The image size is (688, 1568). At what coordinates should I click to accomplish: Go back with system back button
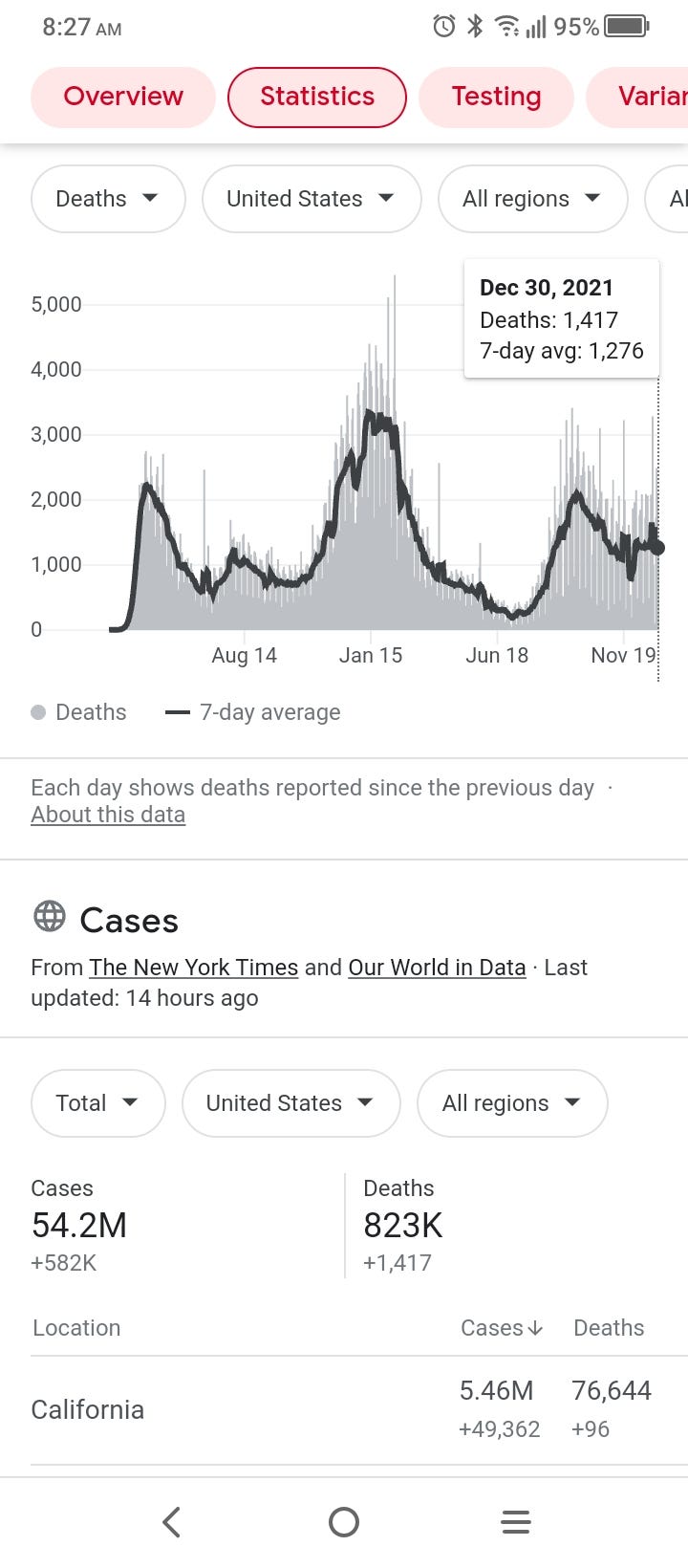point(172,1522)
